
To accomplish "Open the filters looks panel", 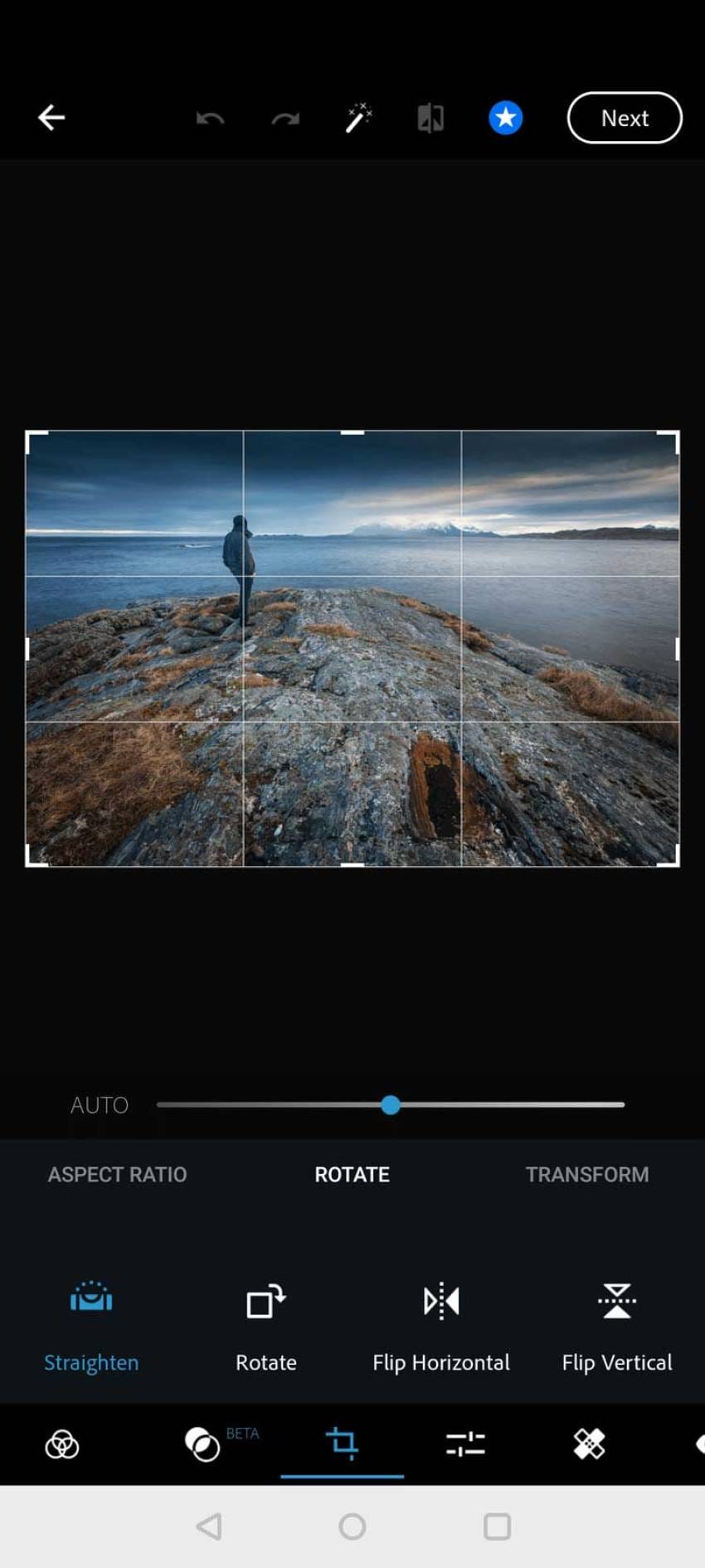I will 62,1444.
